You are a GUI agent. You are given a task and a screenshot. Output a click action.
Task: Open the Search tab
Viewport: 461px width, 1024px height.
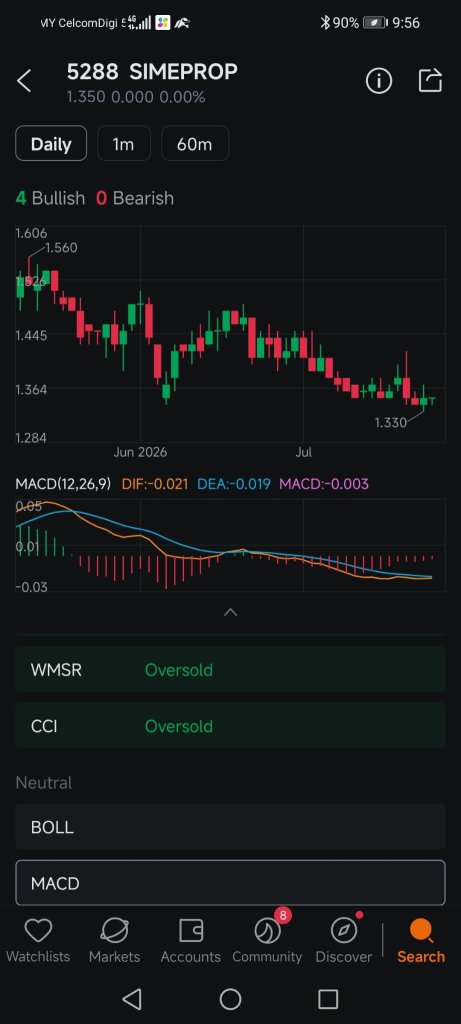(x=421, y=940)
